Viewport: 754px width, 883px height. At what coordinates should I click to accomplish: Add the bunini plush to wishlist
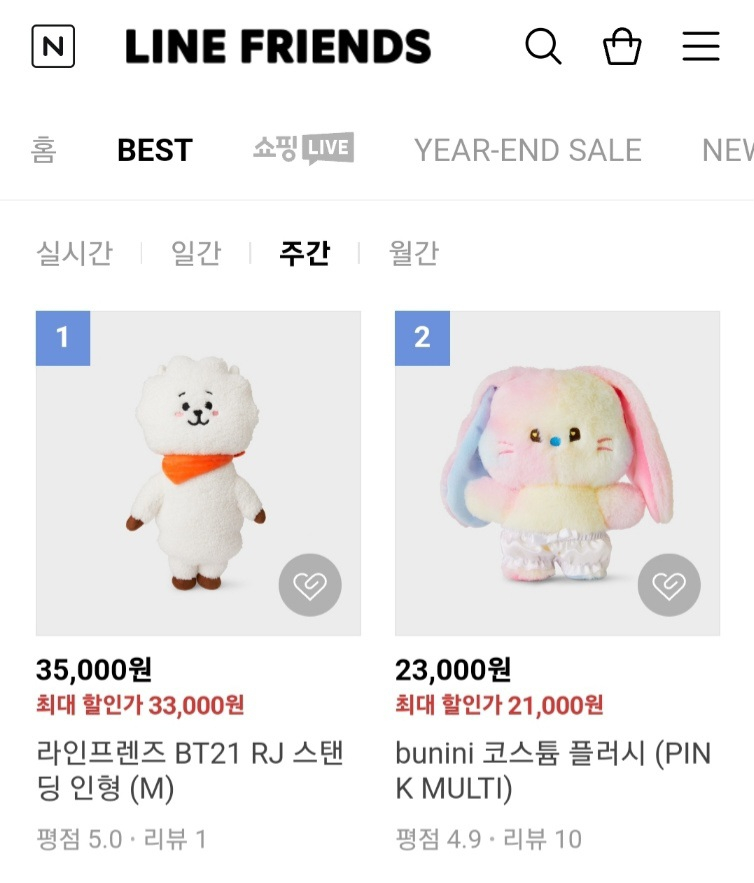pos(669,585)
